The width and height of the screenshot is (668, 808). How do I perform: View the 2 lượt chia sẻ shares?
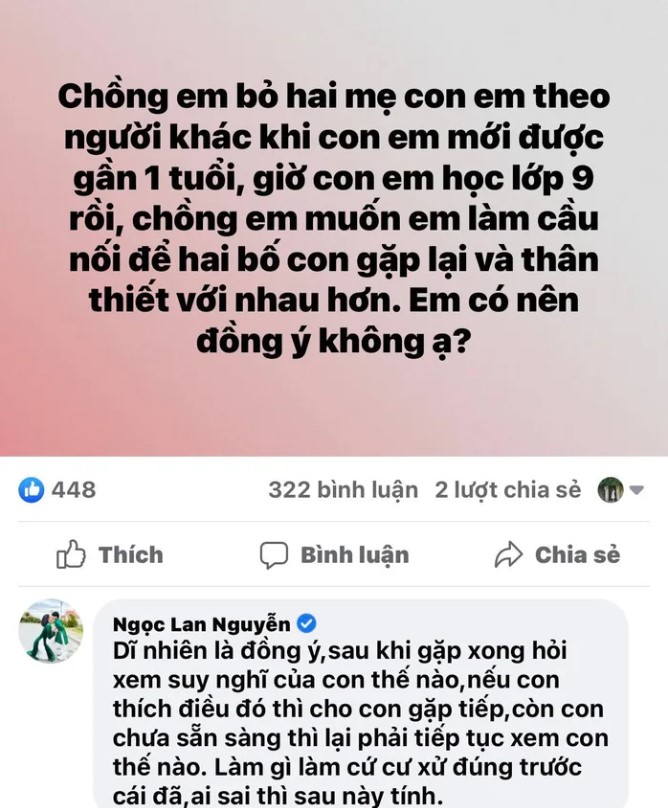click(508, 489)
